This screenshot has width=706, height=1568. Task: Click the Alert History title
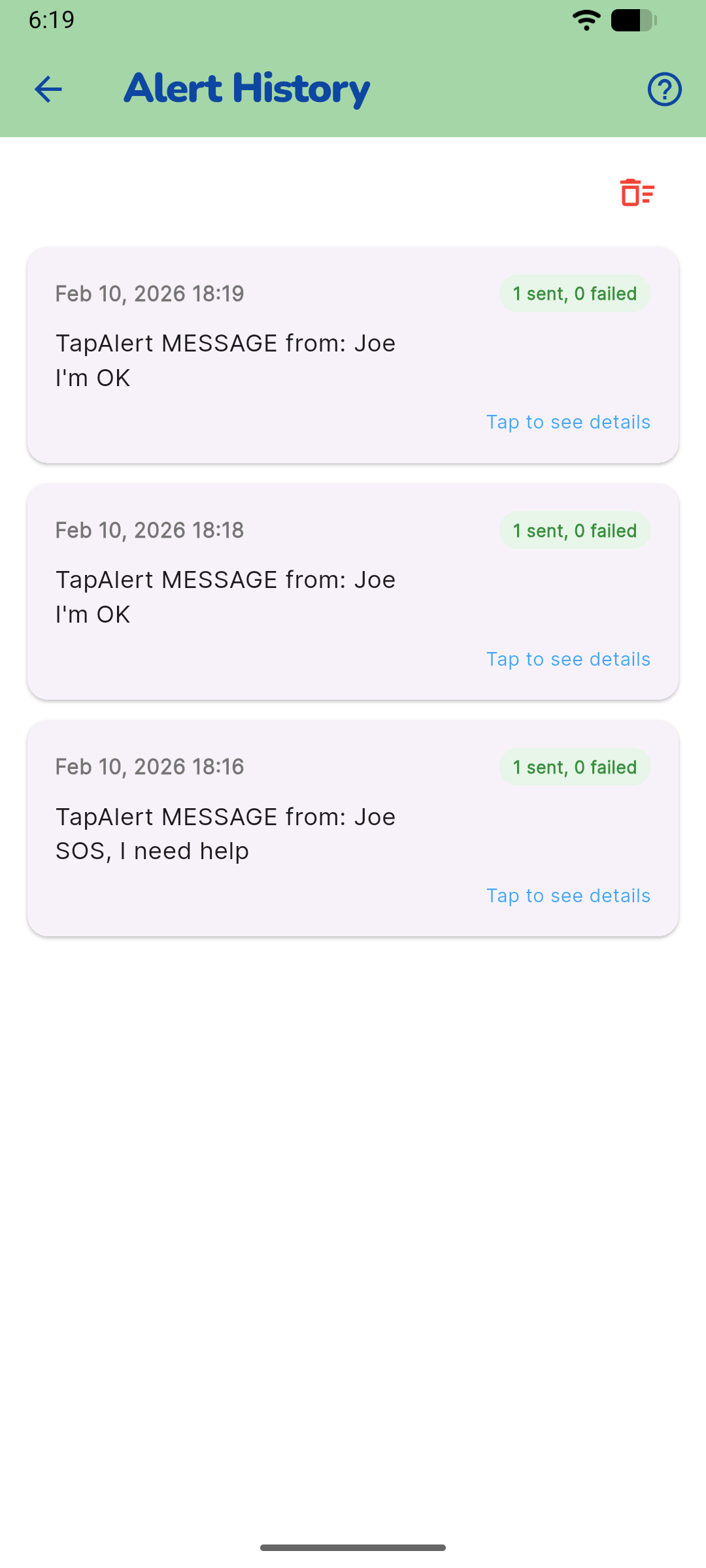[x=246, y=89]
